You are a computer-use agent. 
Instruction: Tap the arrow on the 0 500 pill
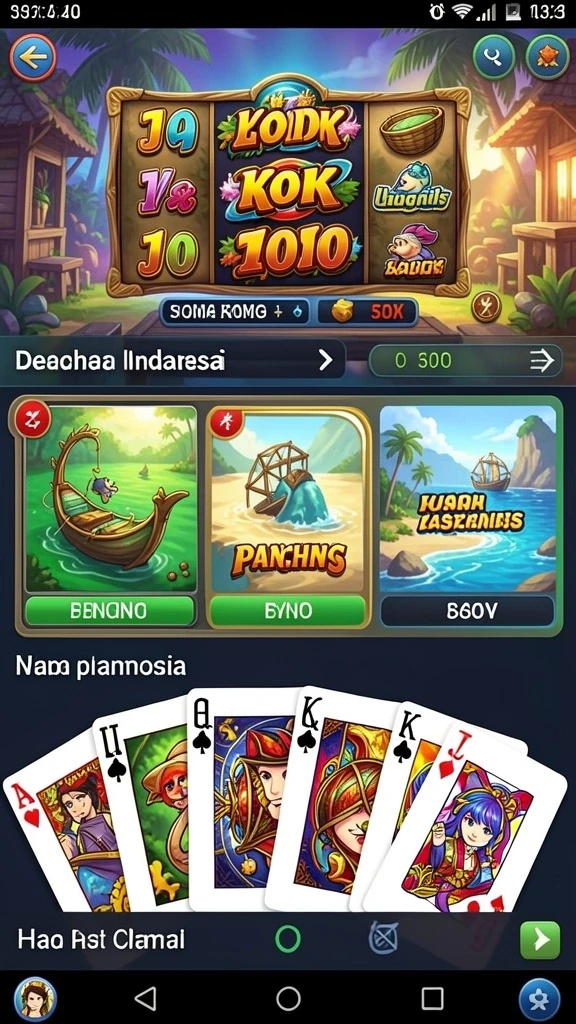(x=541, y=360)
